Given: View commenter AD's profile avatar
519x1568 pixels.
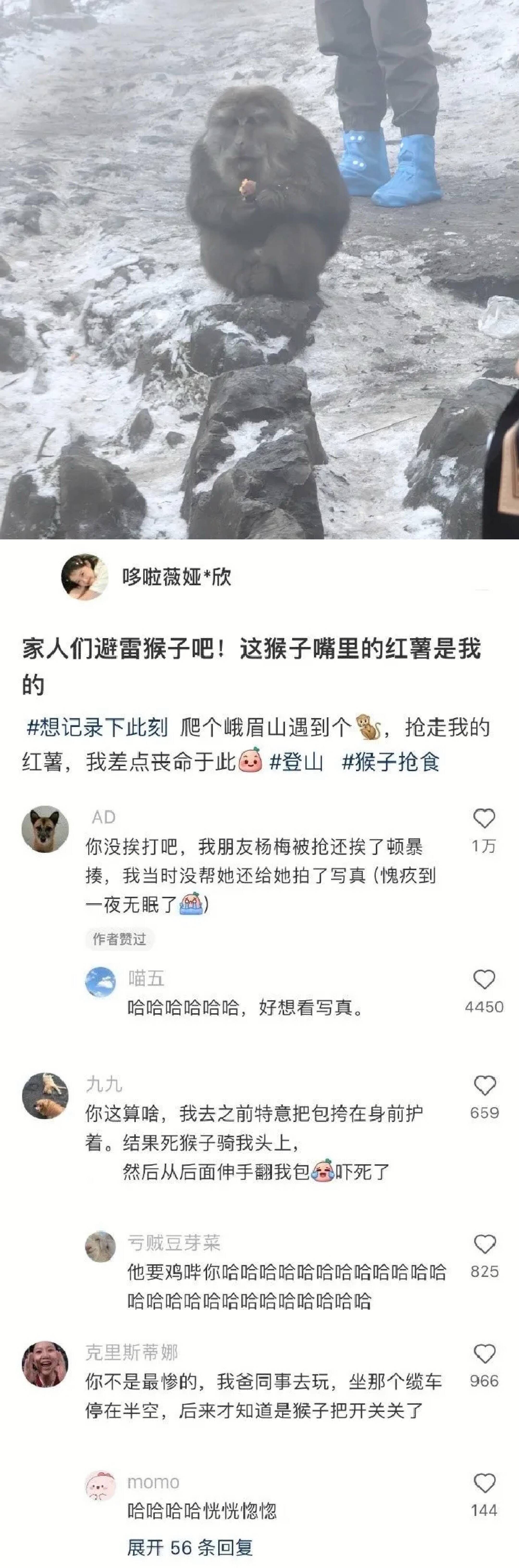Looking at the screenshot, I should coord(45,829).
